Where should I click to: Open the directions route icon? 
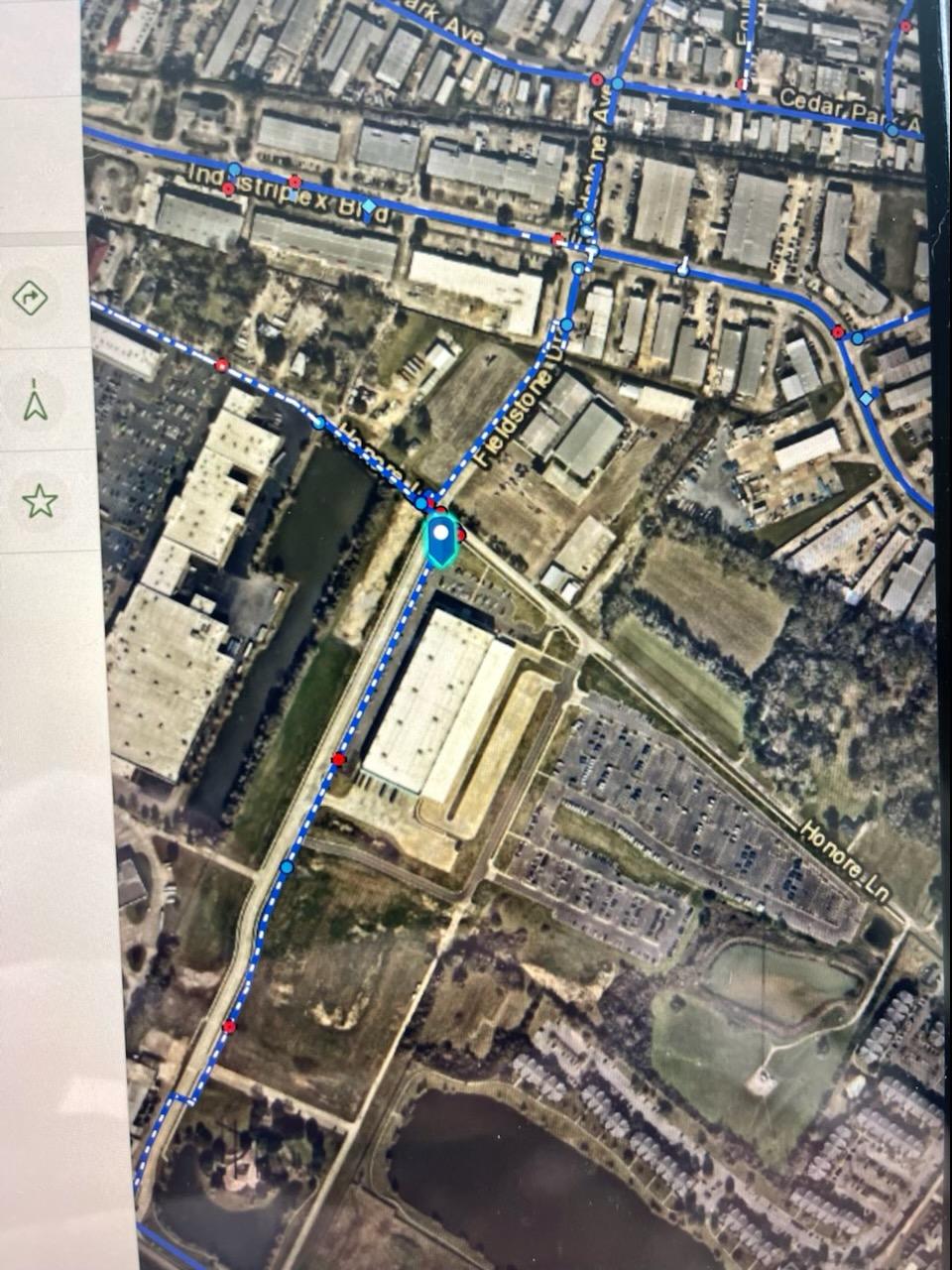[x=31, y=296]
